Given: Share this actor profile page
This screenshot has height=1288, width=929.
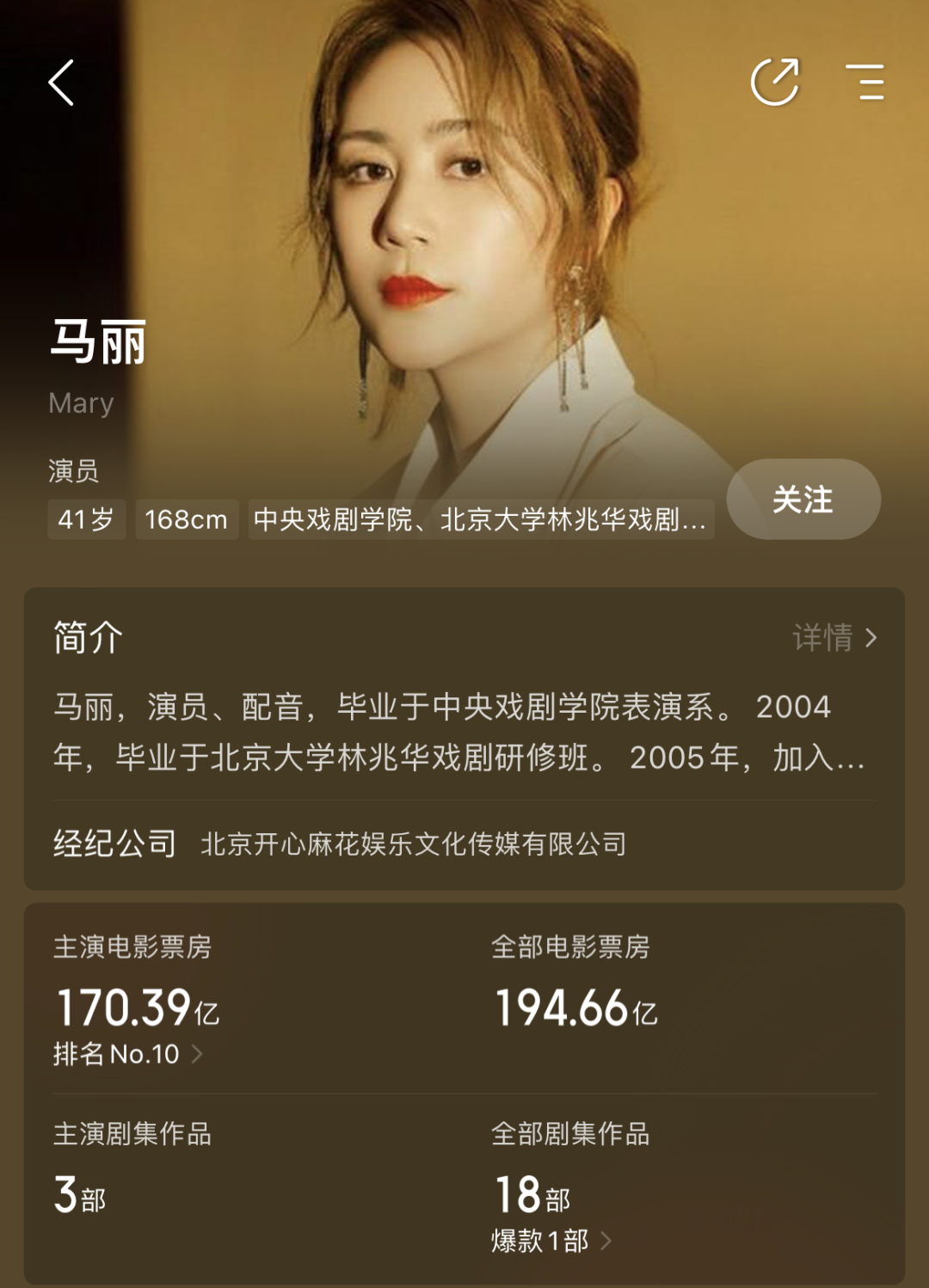Looking at the screenshot, I should (775, 83).
